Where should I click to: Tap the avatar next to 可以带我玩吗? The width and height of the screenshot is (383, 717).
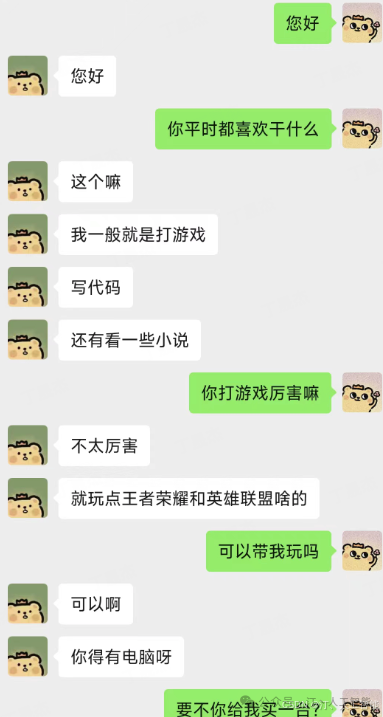(362, 551)
